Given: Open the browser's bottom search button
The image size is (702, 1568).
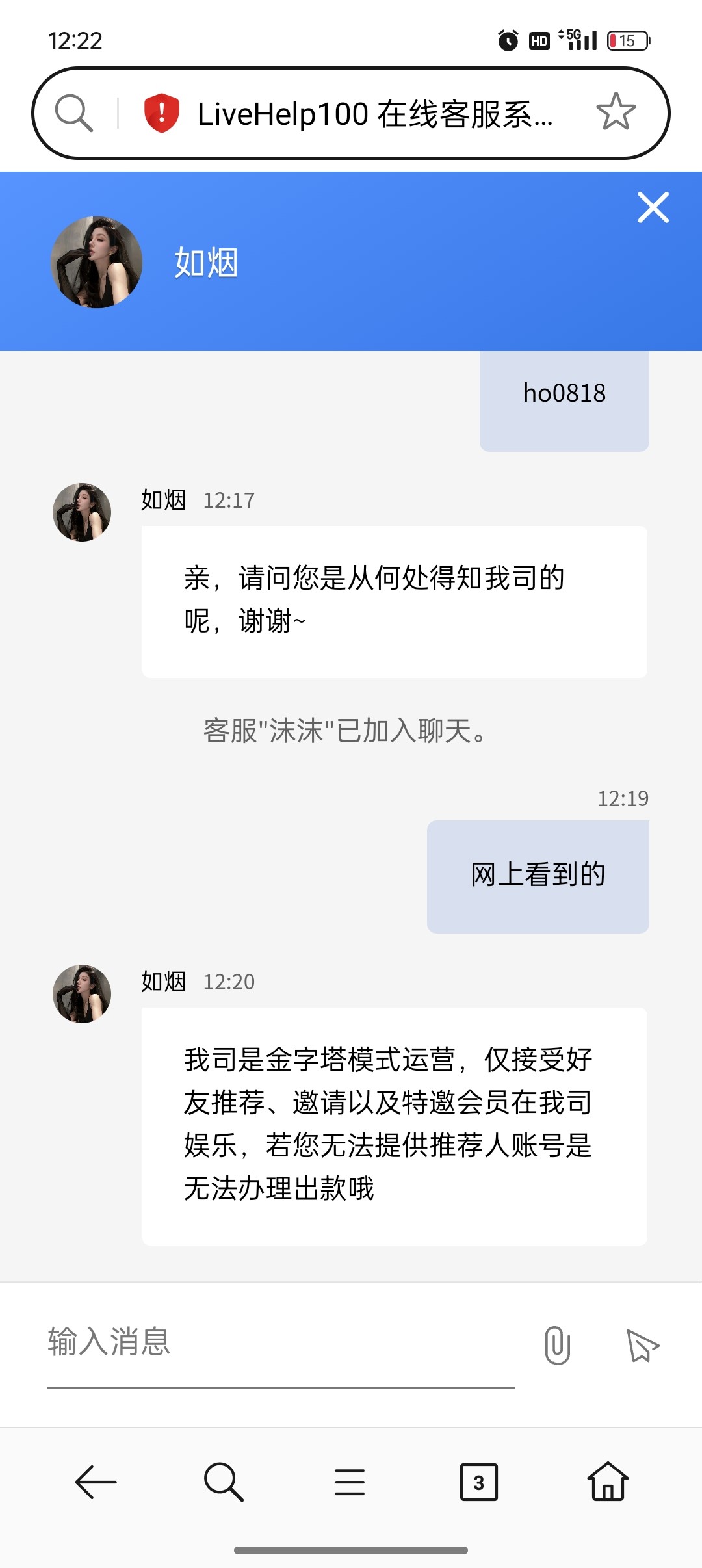Looking at the screenshot, I should coord(223,1482).
